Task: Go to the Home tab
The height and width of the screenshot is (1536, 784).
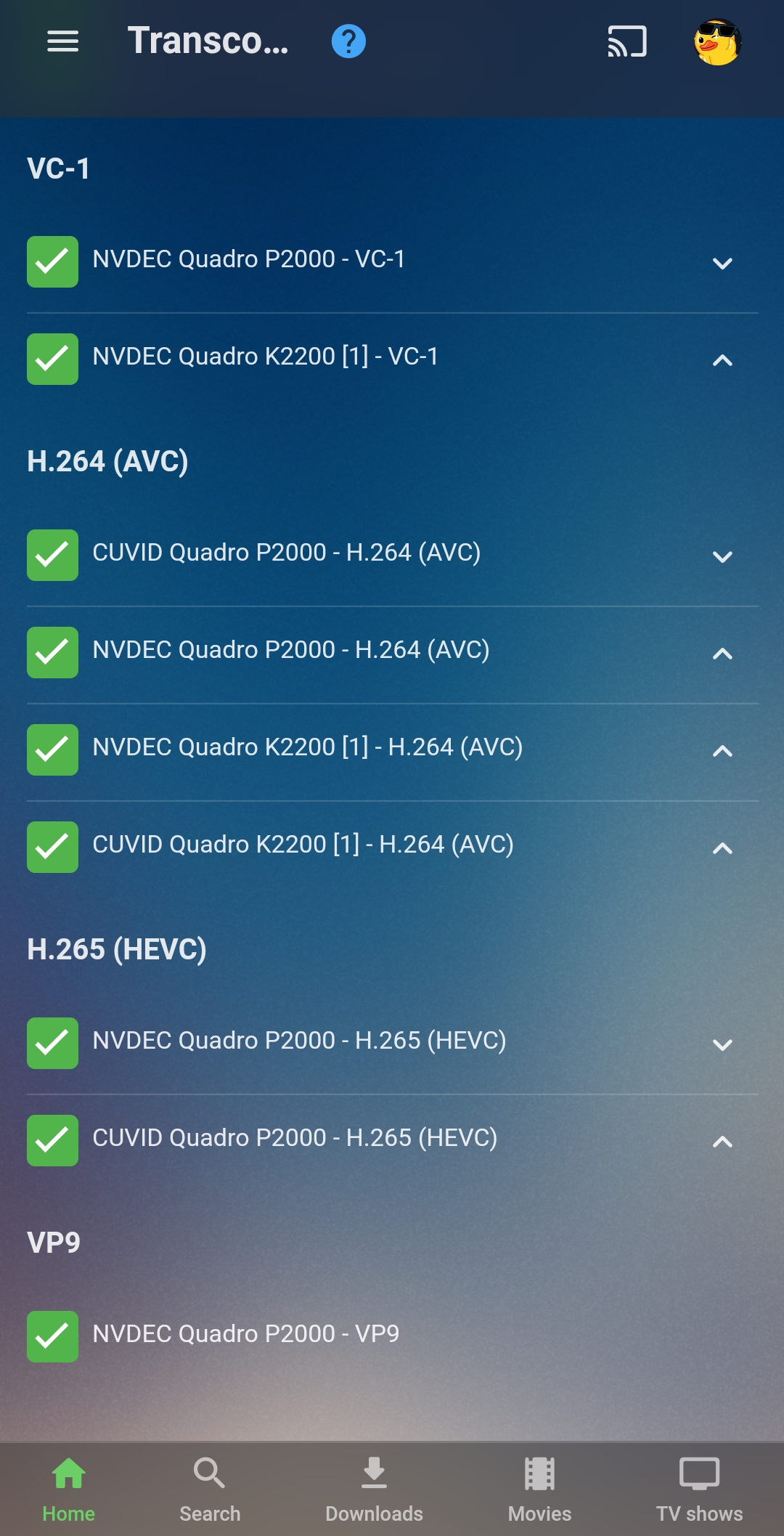Action: click(68, 1489)
